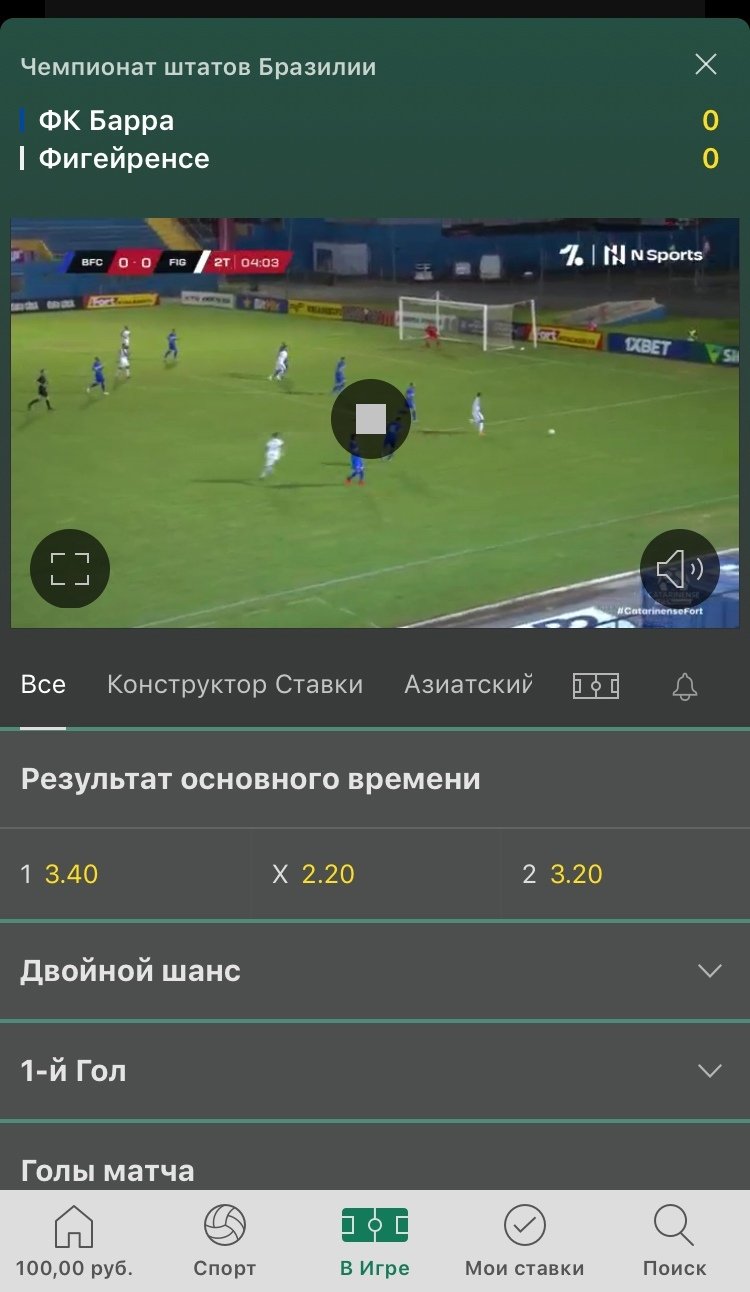The height and width of the screenshot is (1292, 750).
Task: Go to the Спорт tab
Action: click(225, 1242)
